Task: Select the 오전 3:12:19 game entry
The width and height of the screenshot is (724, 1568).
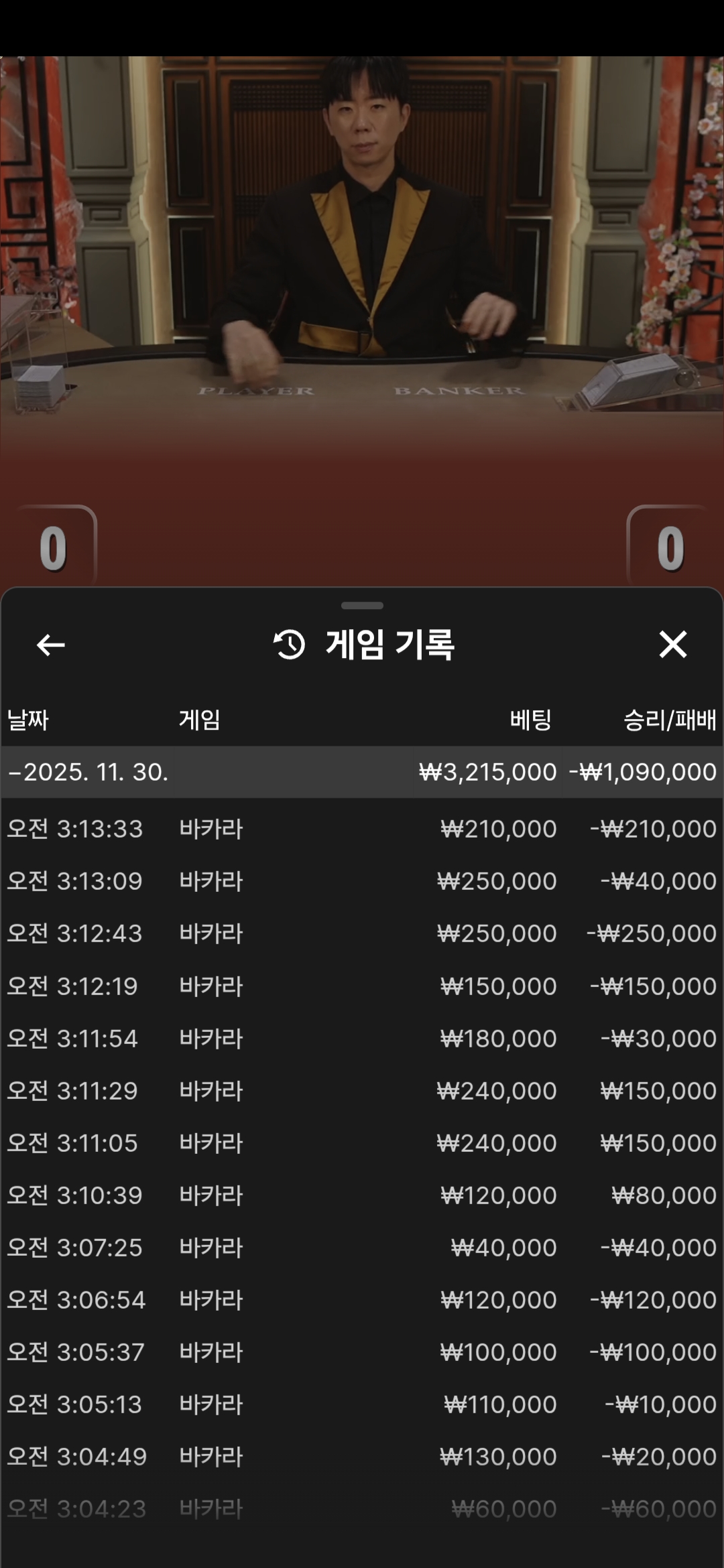Action: 362,986
